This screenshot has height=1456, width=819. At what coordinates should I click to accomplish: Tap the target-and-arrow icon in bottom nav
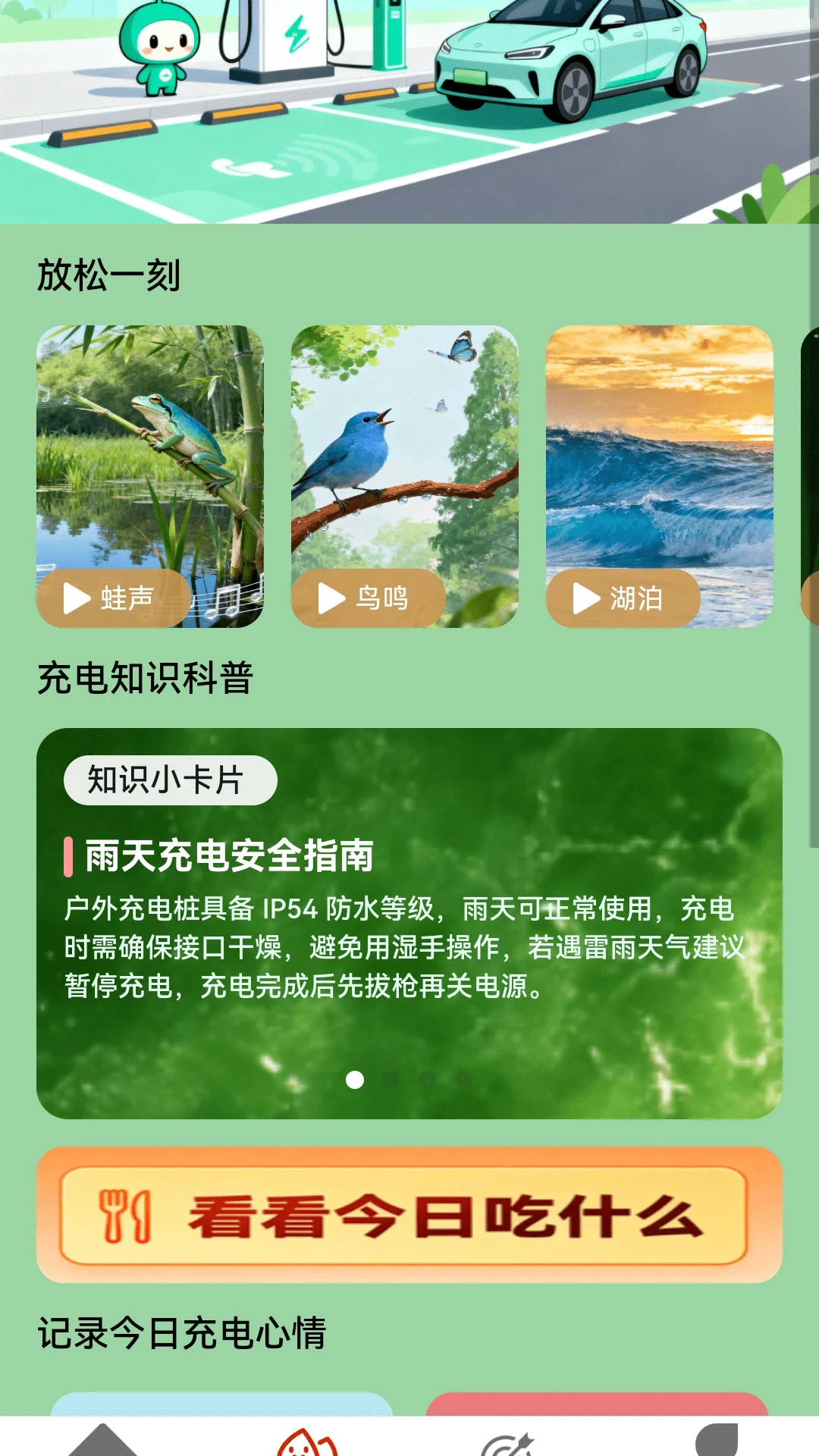point(509,1445)
